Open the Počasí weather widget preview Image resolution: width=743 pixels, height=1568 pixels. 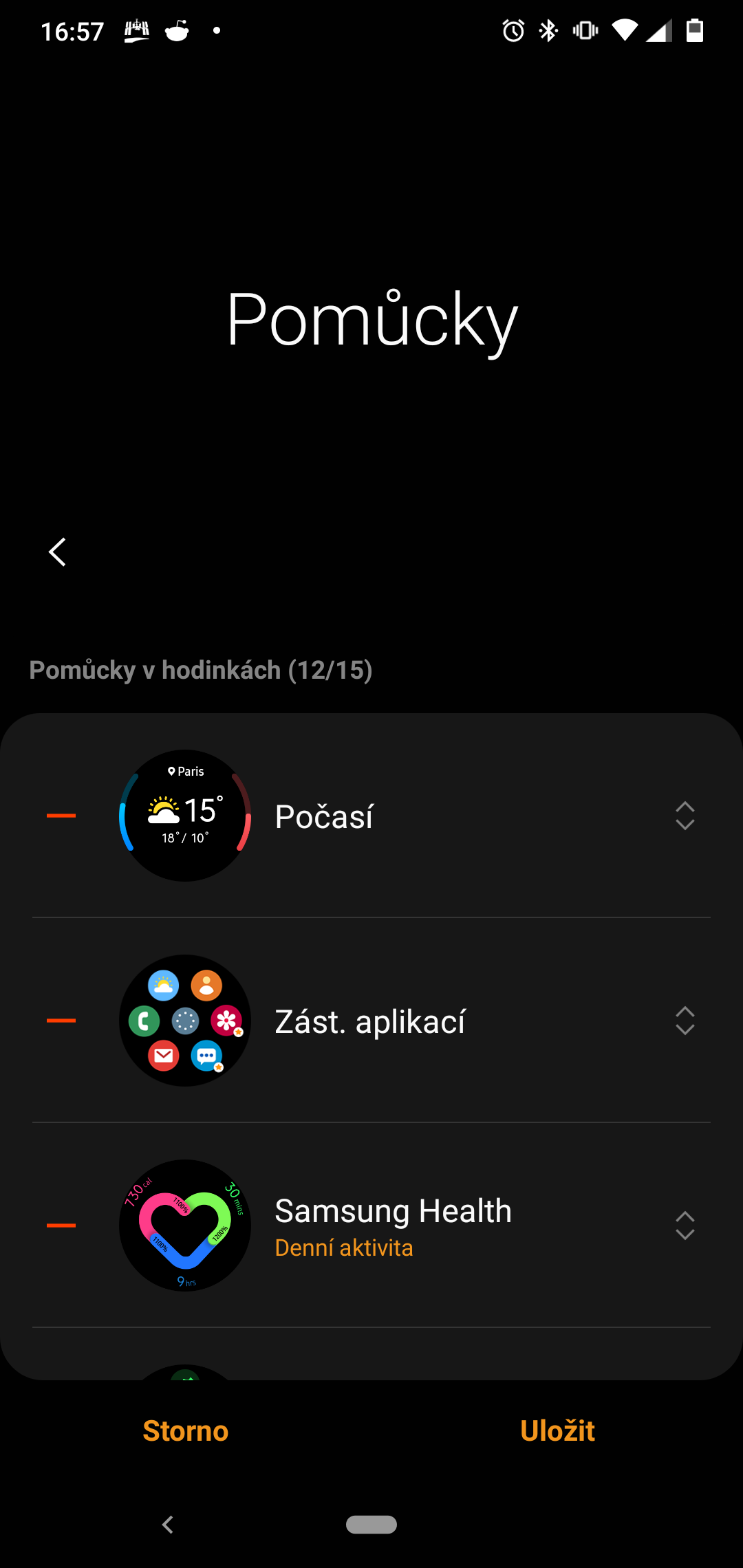[x=186, y=815]
